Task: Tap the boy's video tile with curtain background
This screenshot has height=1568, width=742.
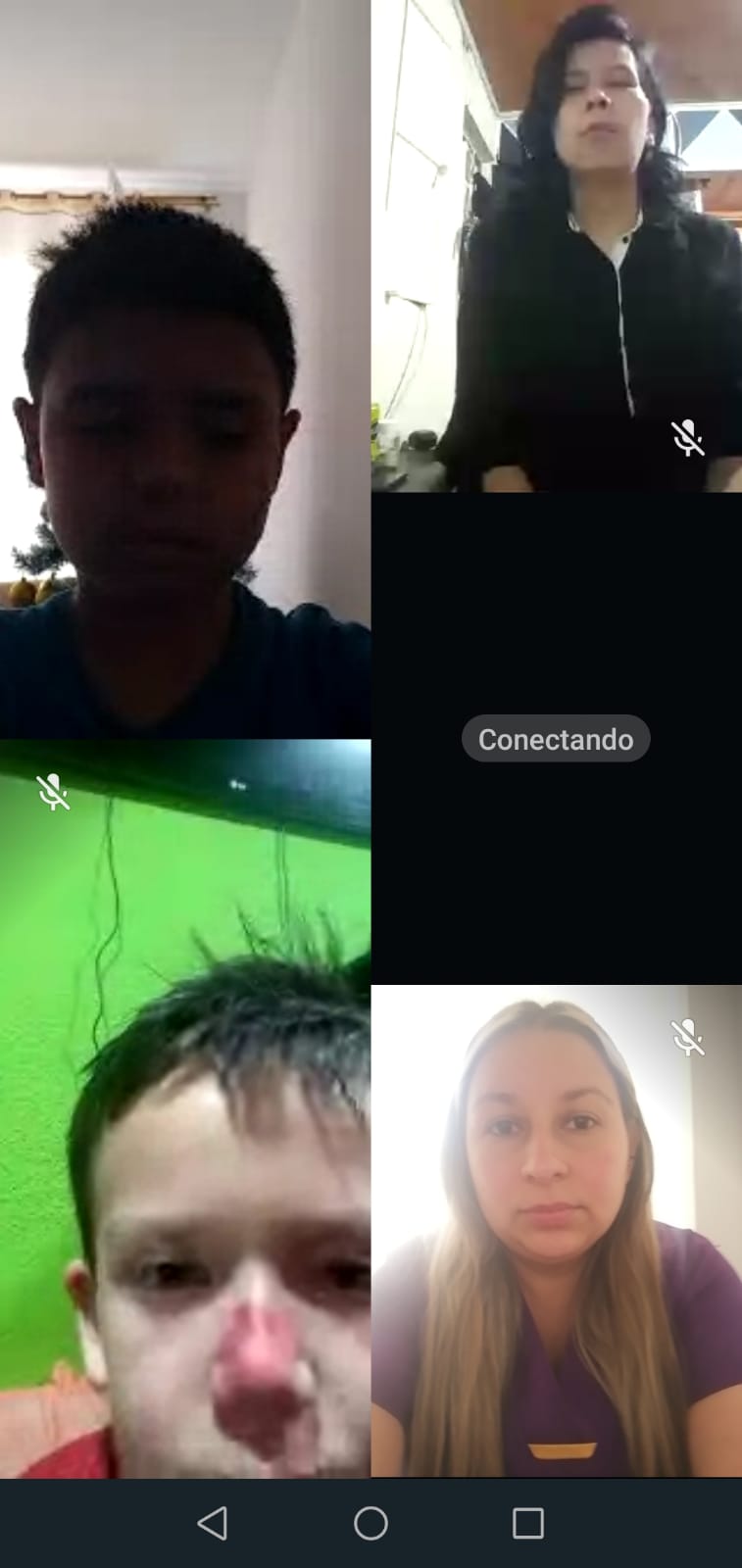Action: tap(184, 369)
